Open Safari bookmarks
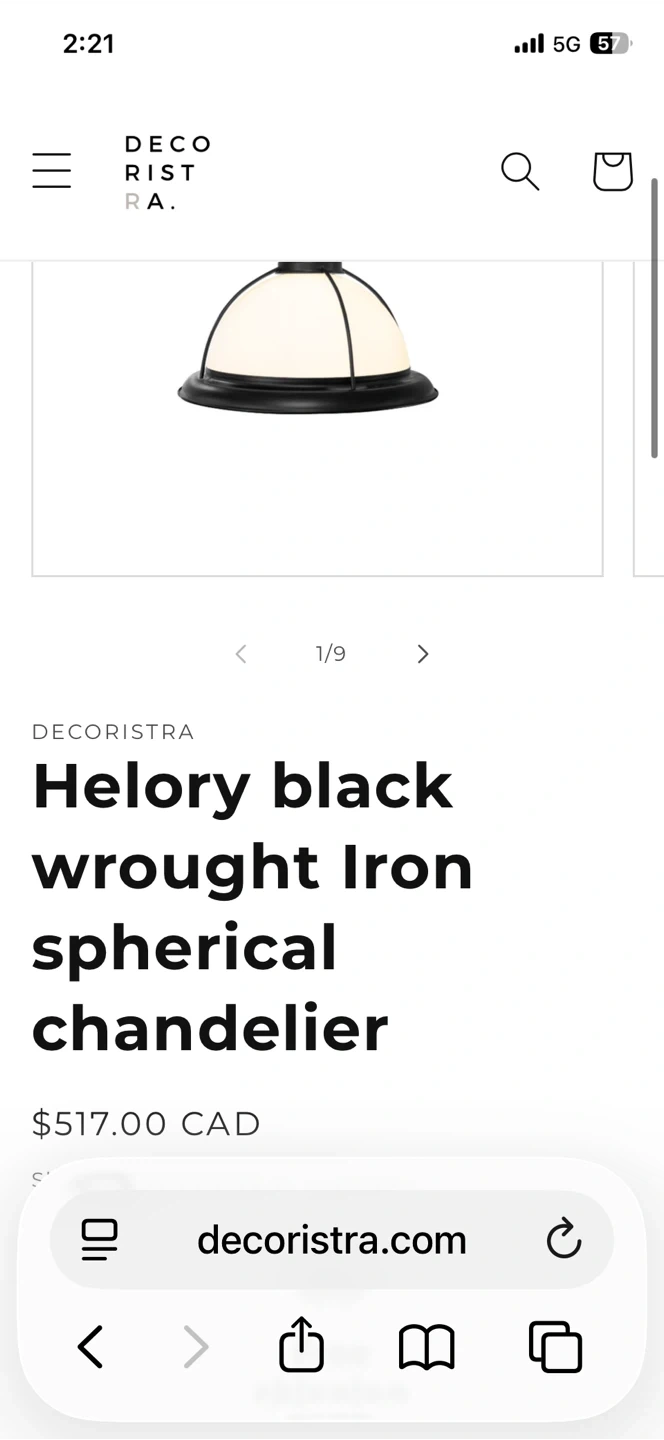 [x=427, y=1347]
